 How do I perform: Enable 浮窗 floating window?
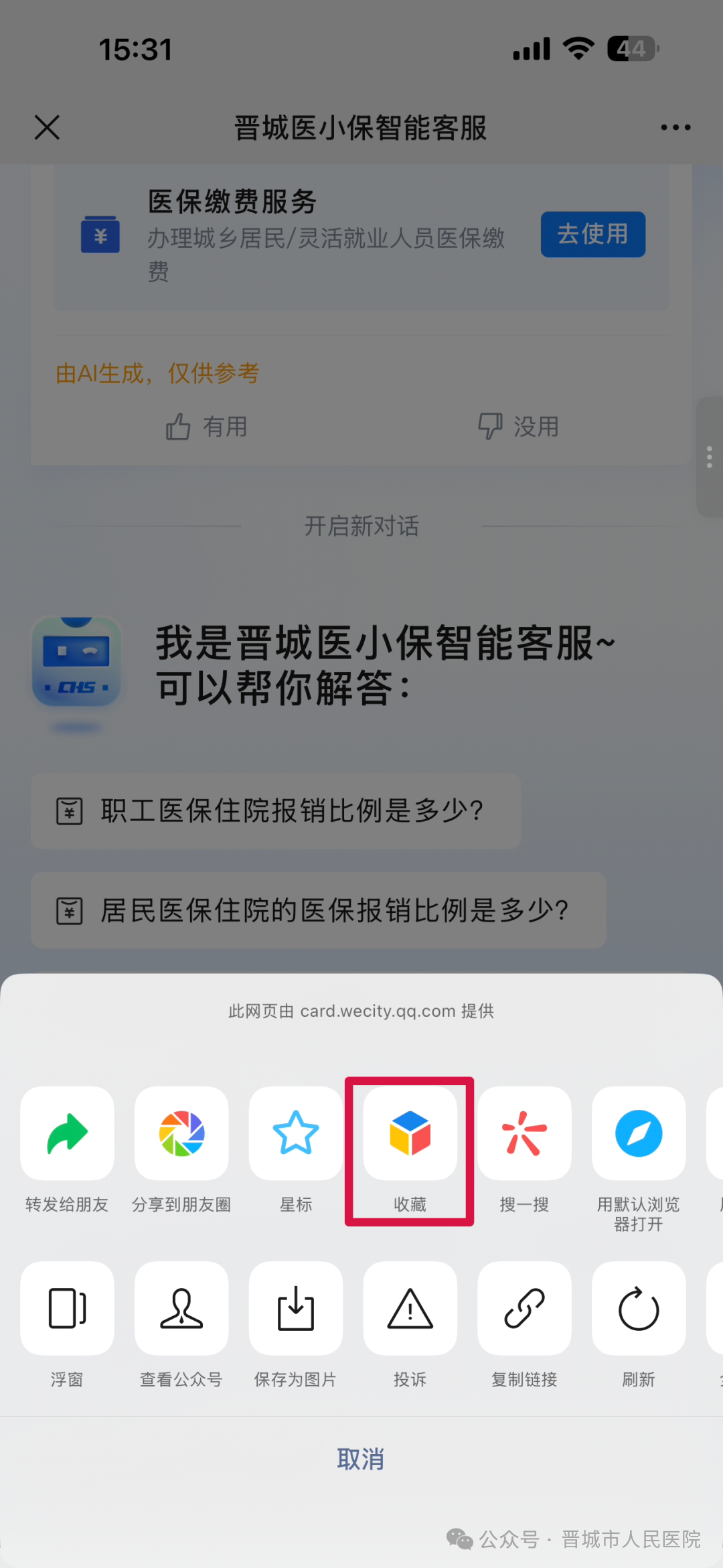(x=67, y=1308)
